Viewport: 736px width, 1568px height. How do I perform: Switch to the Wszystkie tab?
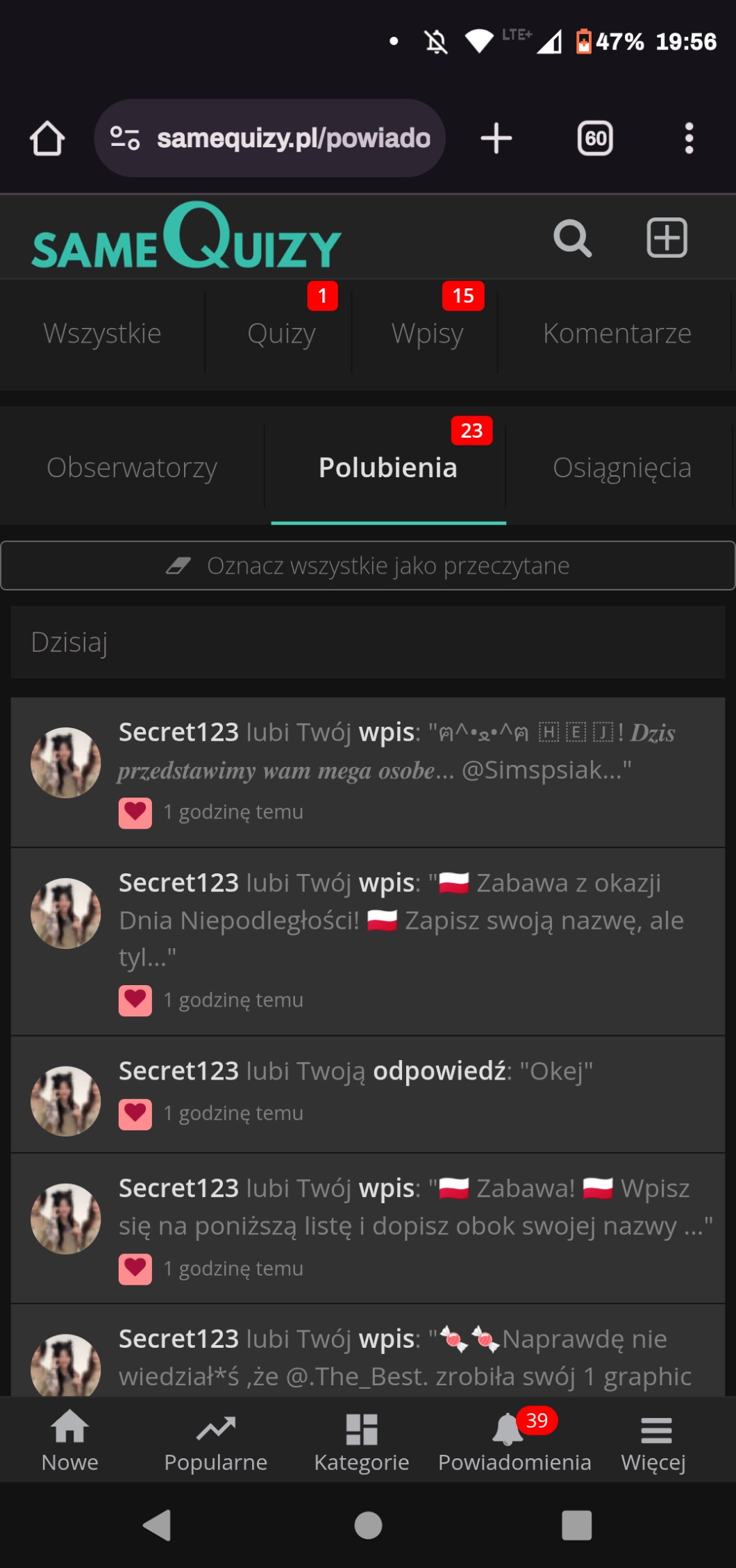click(x=102, y=333)
